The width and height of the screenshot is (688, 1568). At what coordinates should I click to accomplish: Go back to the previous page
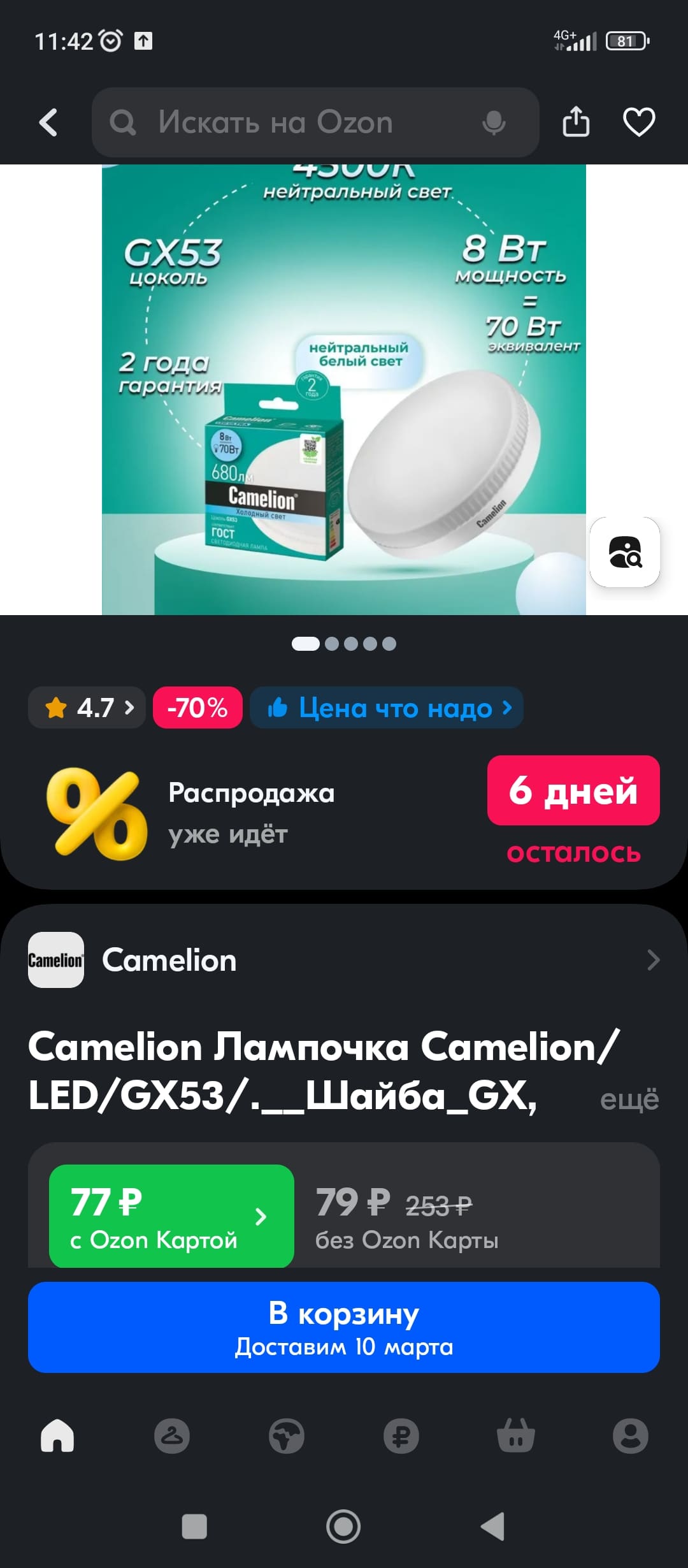click(x=48, y=122)
